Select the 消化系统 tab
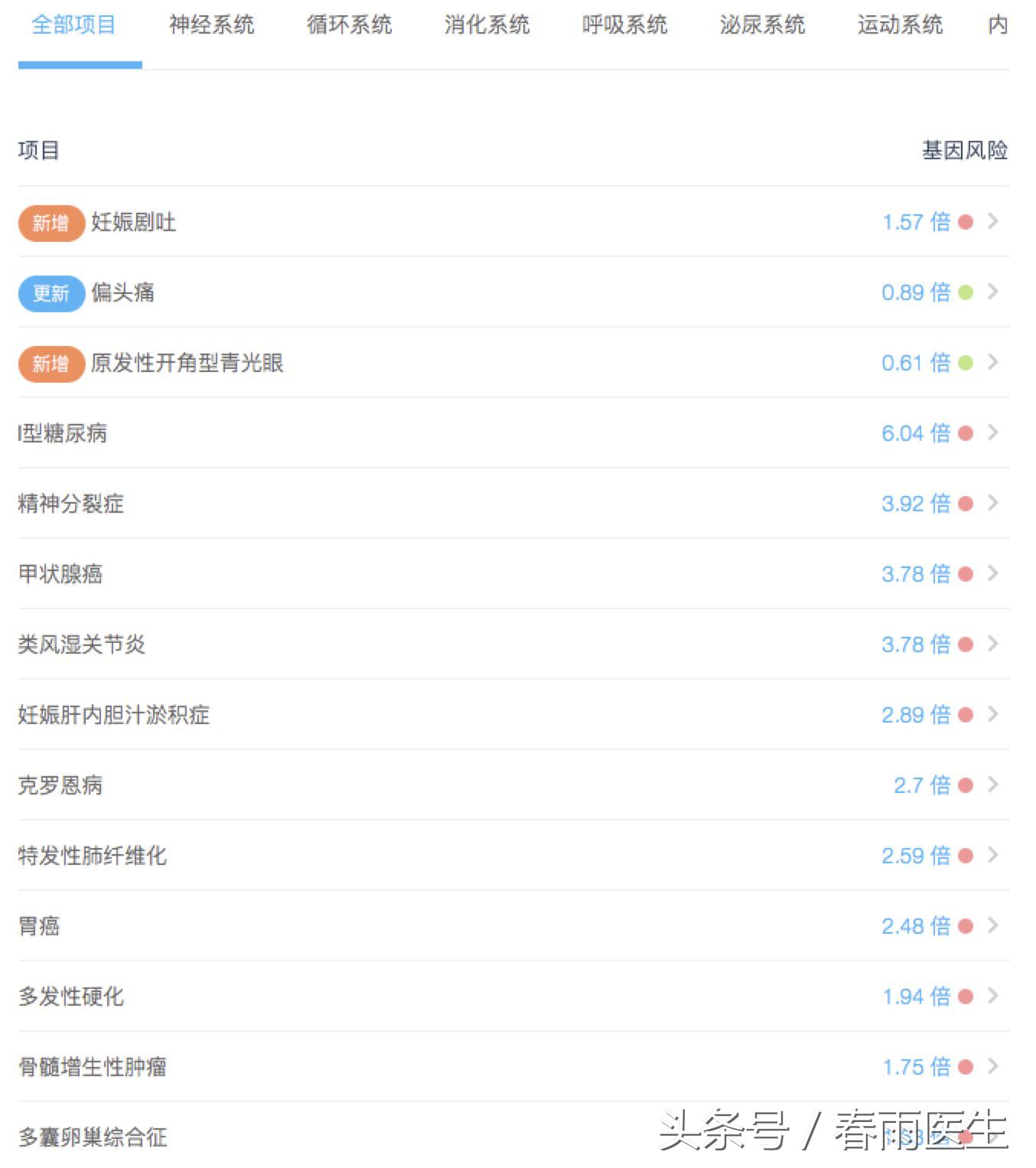This screenshot has width=1036, height=1168. point(487,25)
